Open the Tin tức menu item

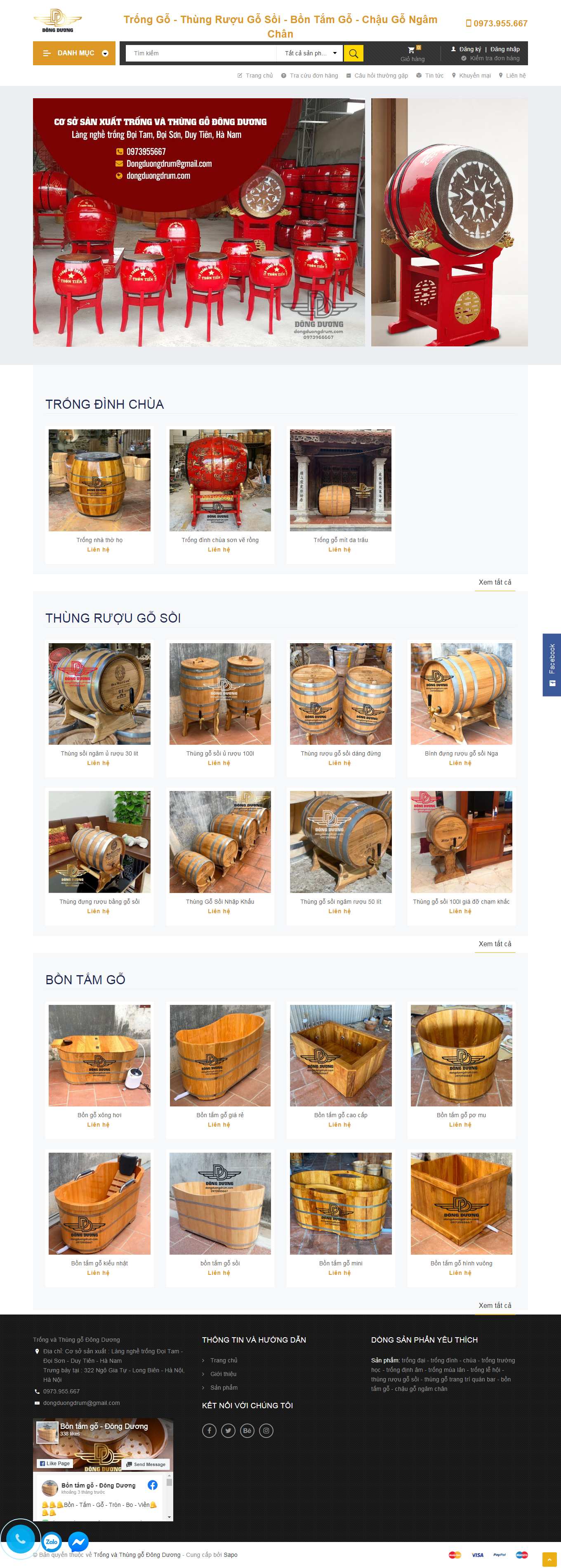pyautogui.click(x=432, y=76)
